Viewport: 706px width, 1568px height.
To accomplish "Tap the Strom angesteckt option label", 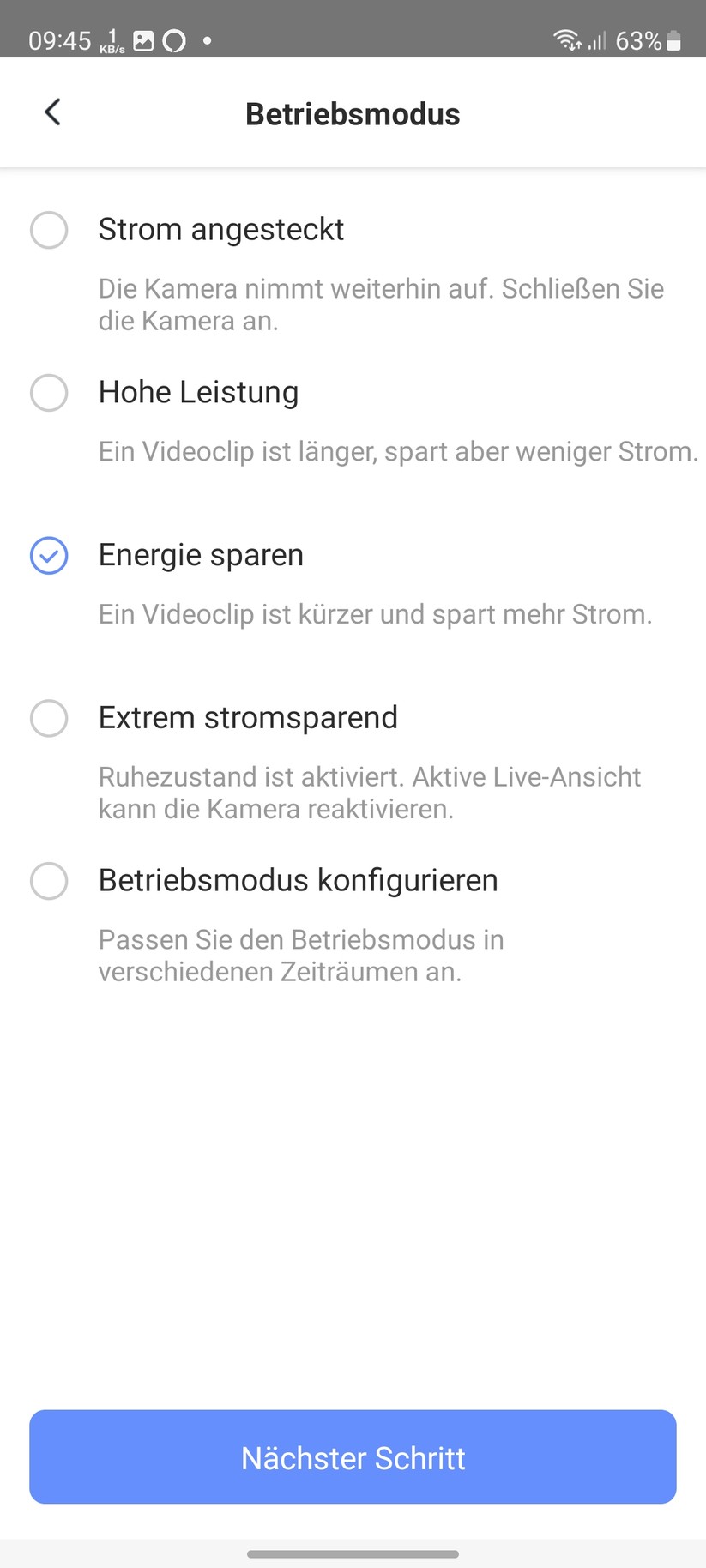I will [x=220, y=229].
